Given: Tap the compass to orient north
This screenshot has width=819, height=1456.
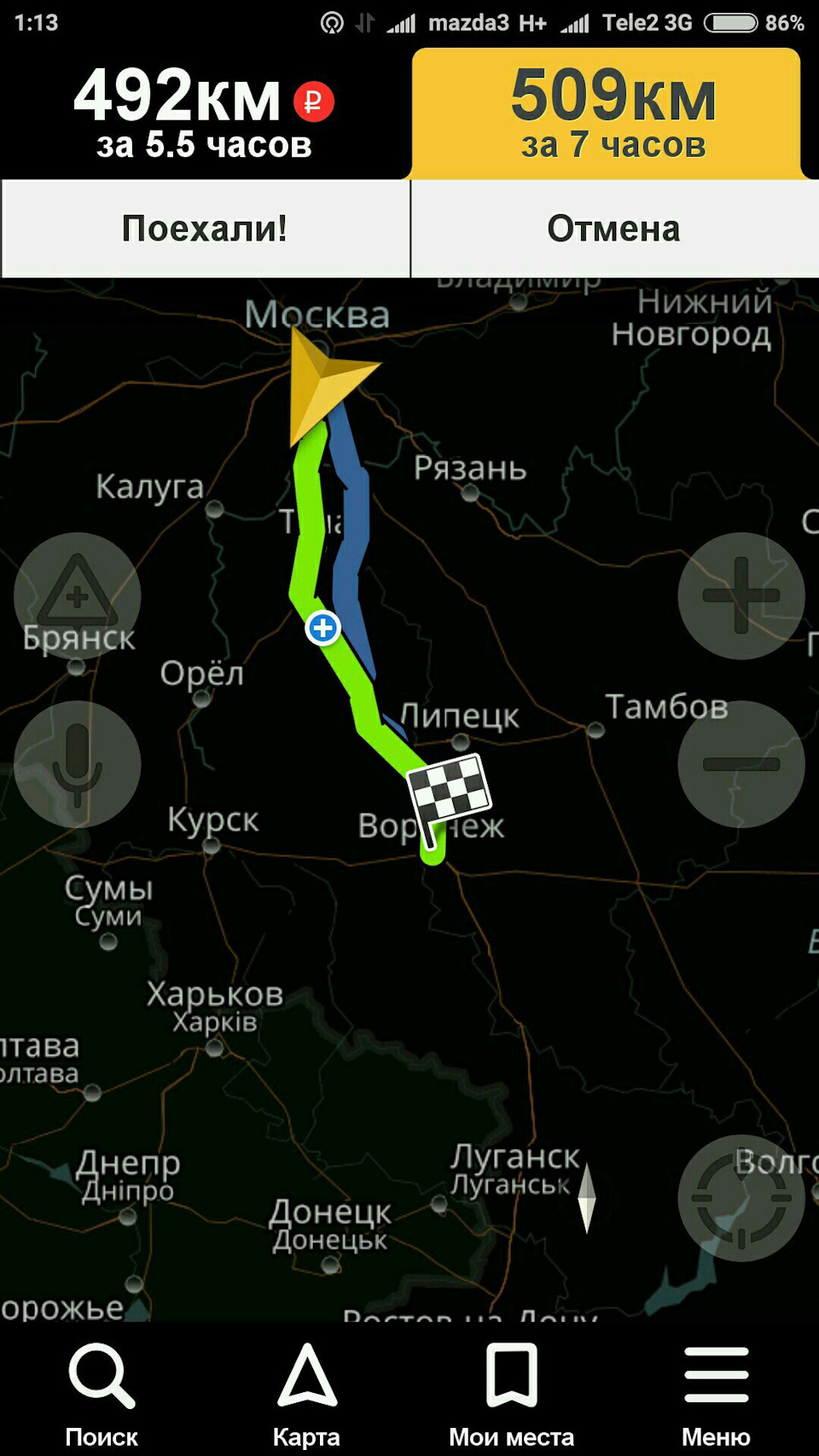Looking at the screenshot, I should [x=587, y=1198].
